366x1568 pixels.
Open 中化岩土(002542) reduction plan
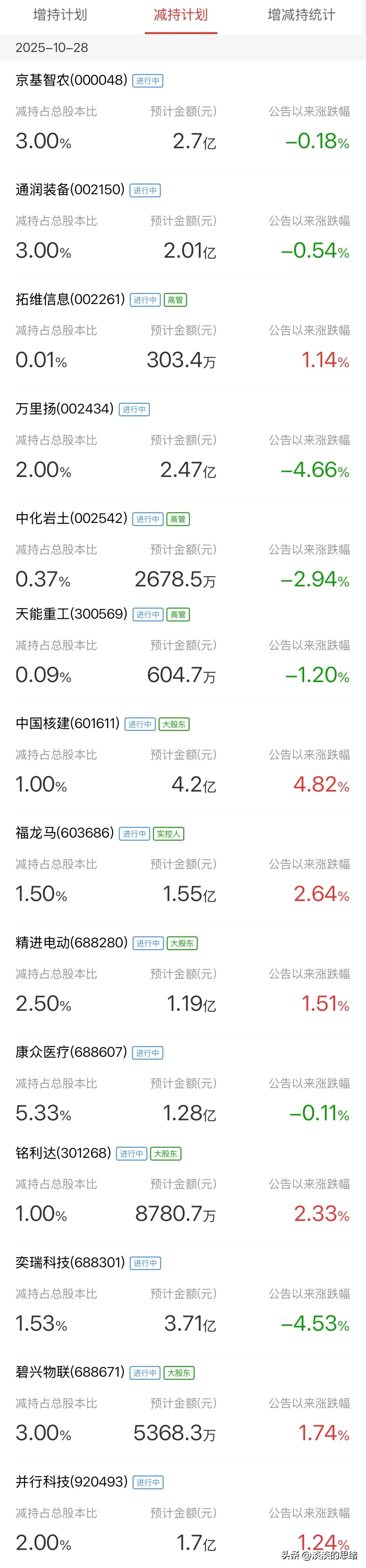click(x=71, y=519)
